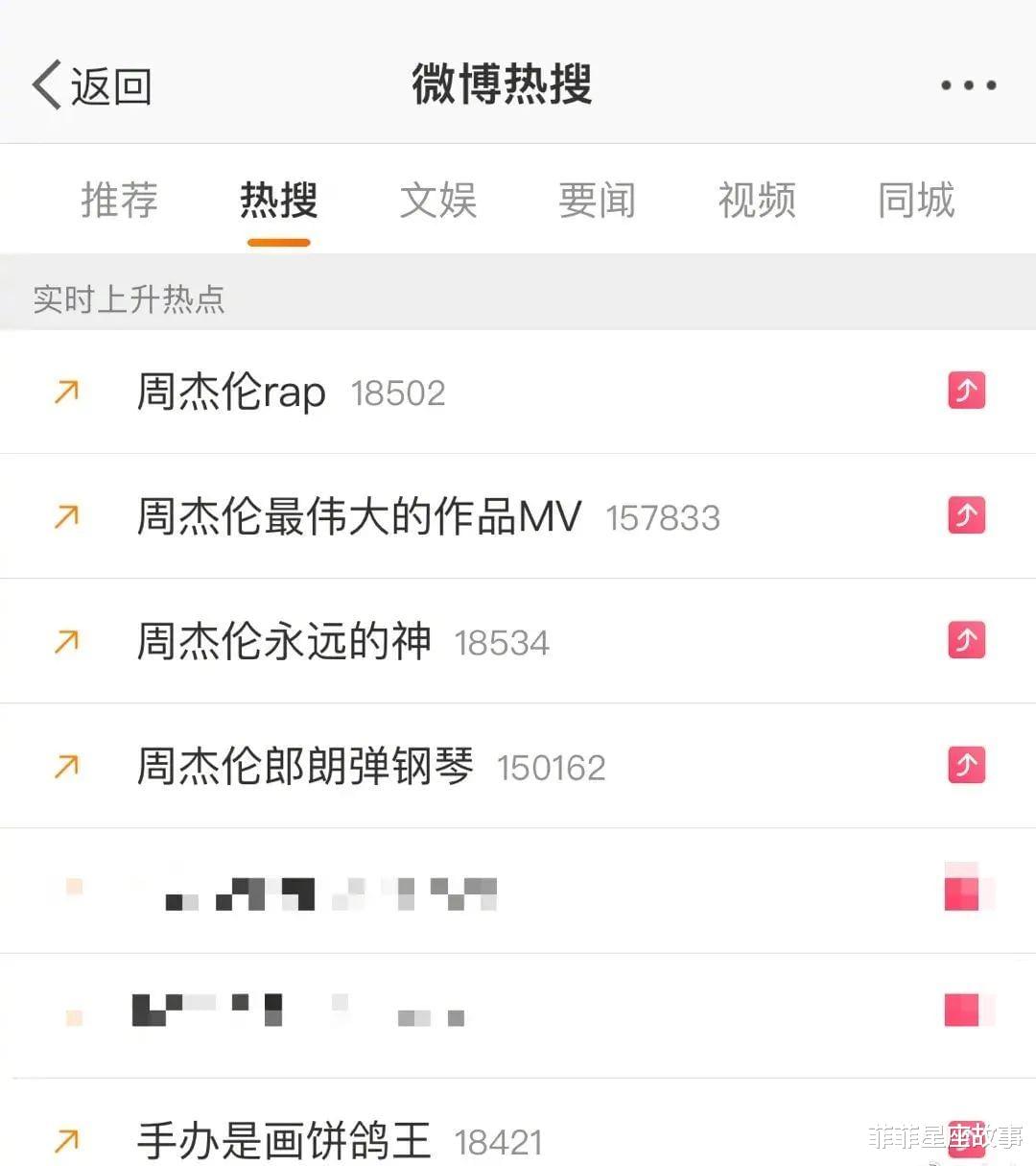Open the 同城 tab
This screenshot has height=1166, width=1036.
point(915,201)
